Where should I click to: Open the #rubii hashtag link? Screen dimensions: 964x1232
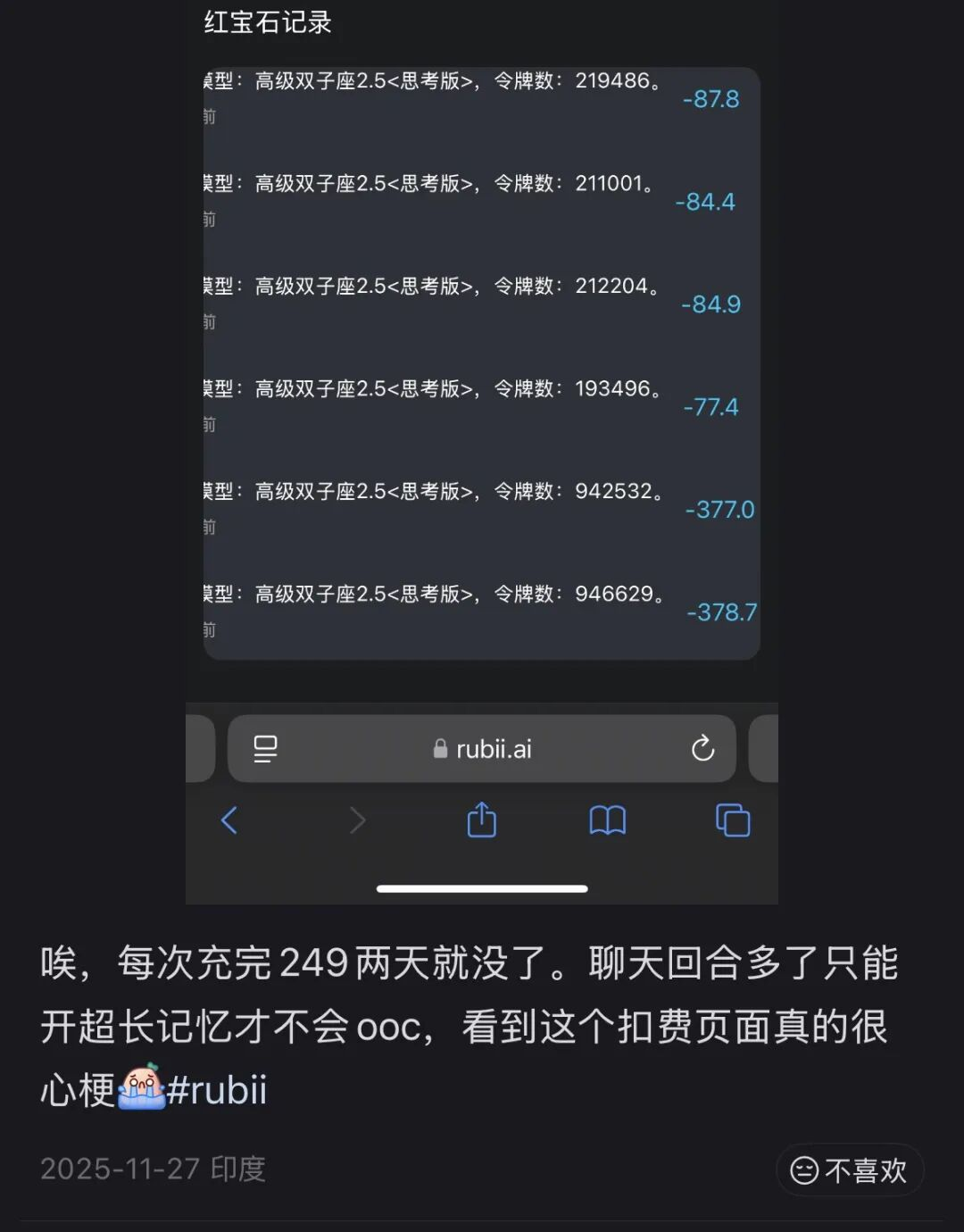click(217, 1090)
